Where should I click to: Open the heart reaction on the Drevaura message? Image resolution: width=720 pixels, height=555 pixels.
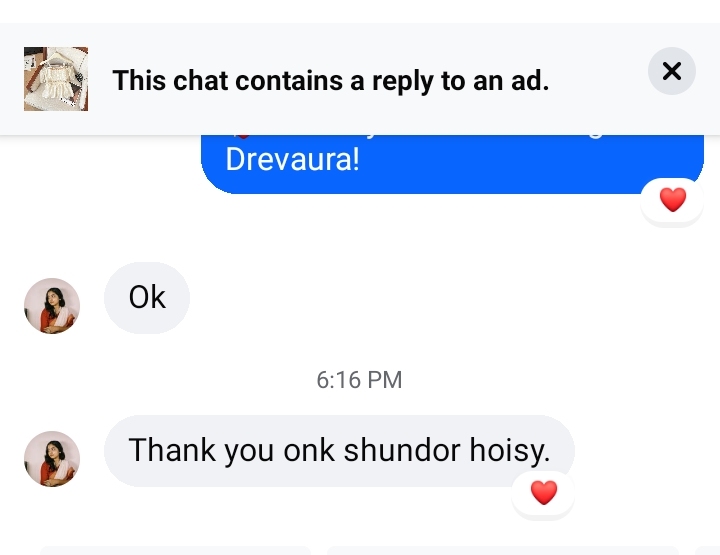point(672,201)
